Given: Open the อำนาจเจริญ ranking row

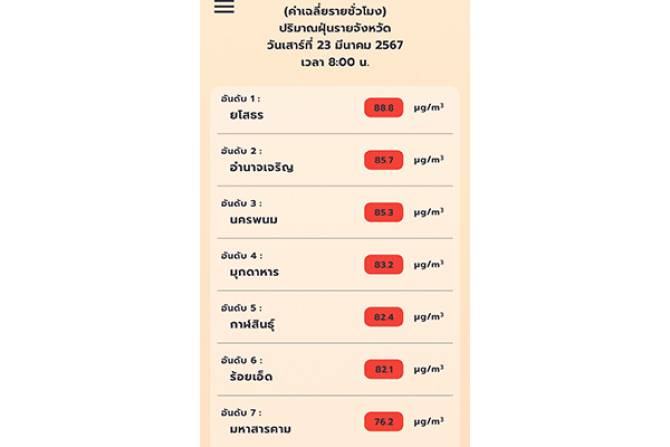Looking at the screenshot, I should [x=333, y=159].
